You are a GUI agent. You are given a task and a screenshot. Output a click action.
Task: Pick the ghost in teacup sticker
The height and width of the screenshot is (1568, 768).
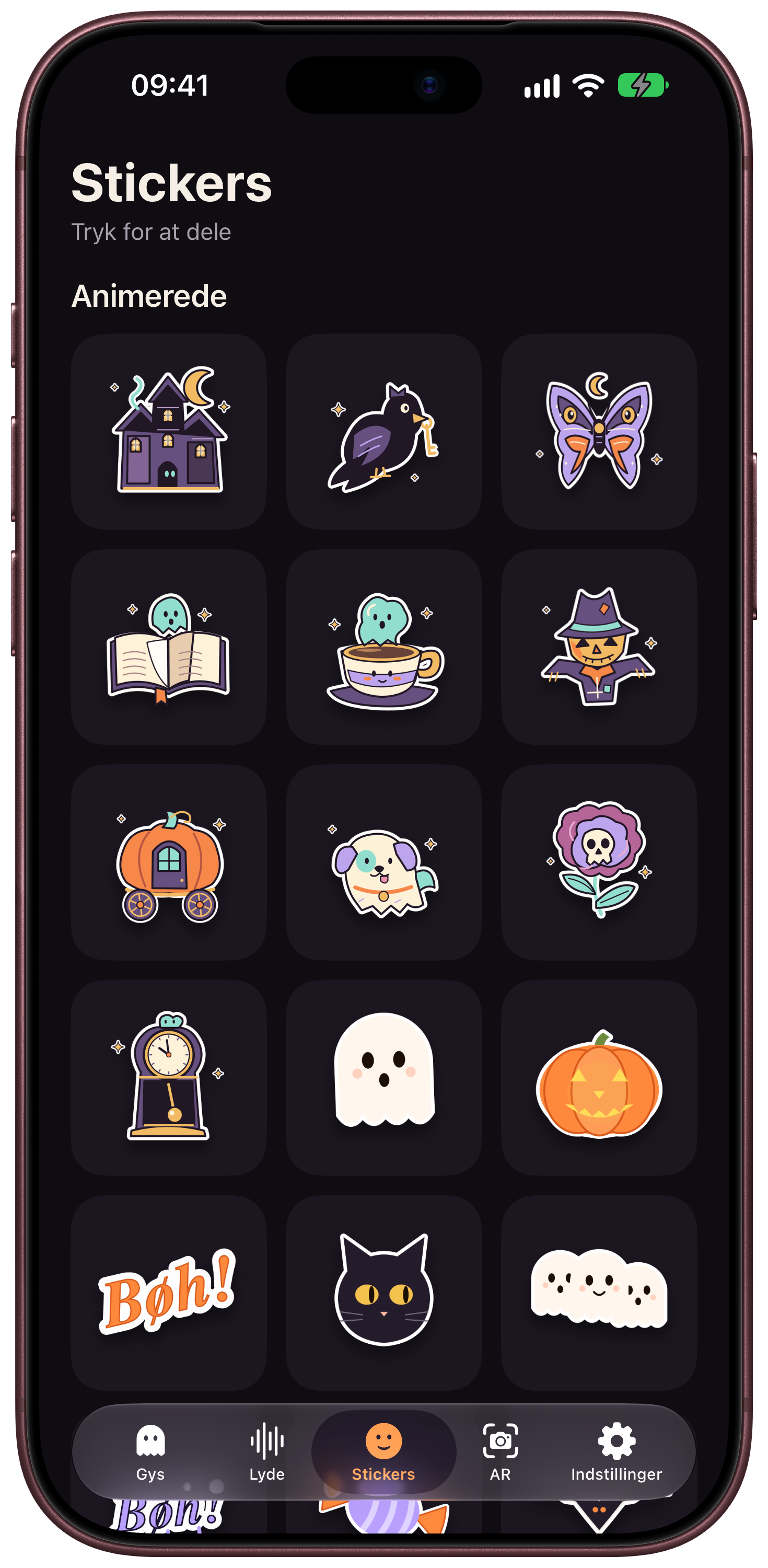pyautogui.click(x=383, y=647)
